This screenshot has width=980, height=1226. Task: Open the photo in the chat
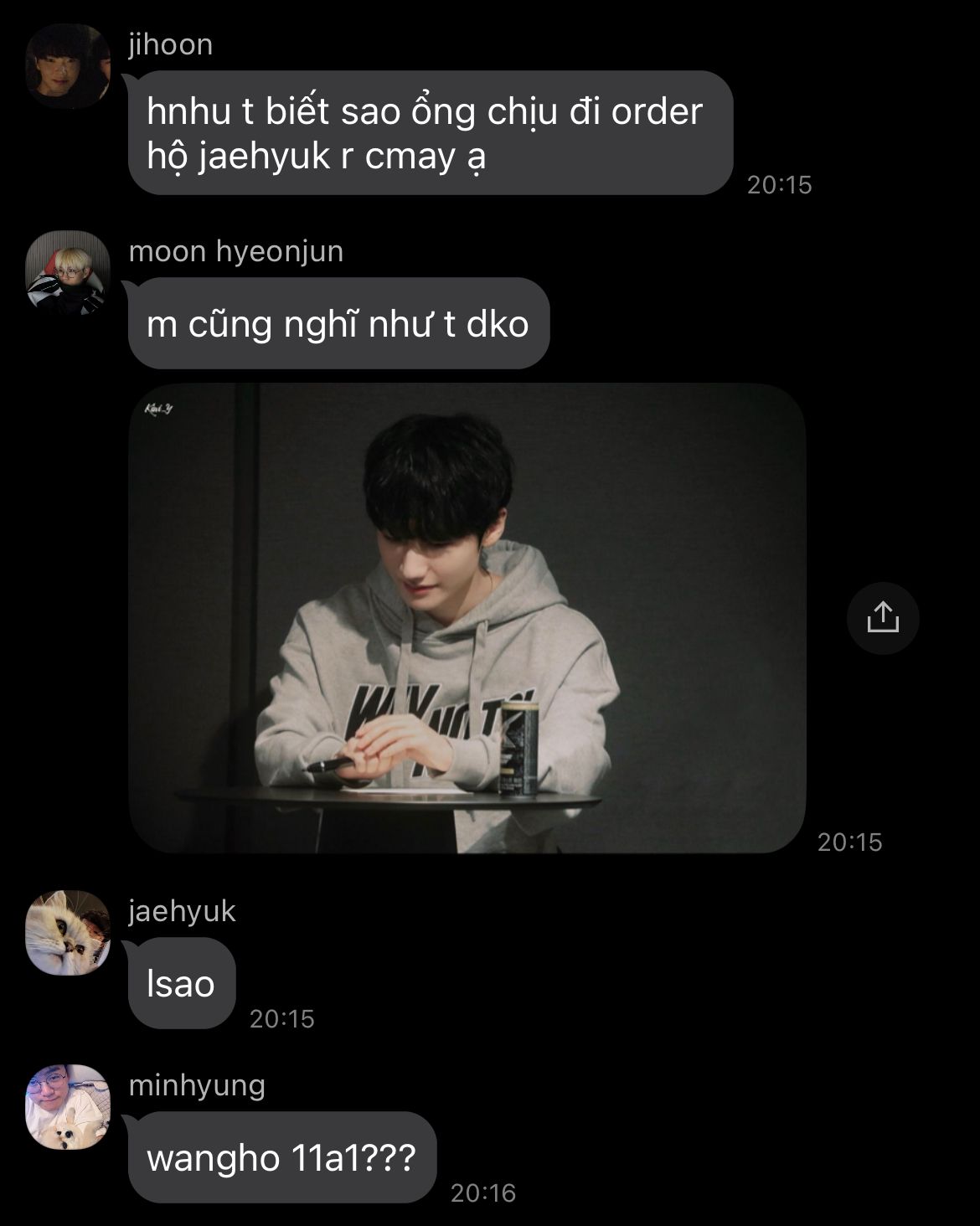pos(467,618)
